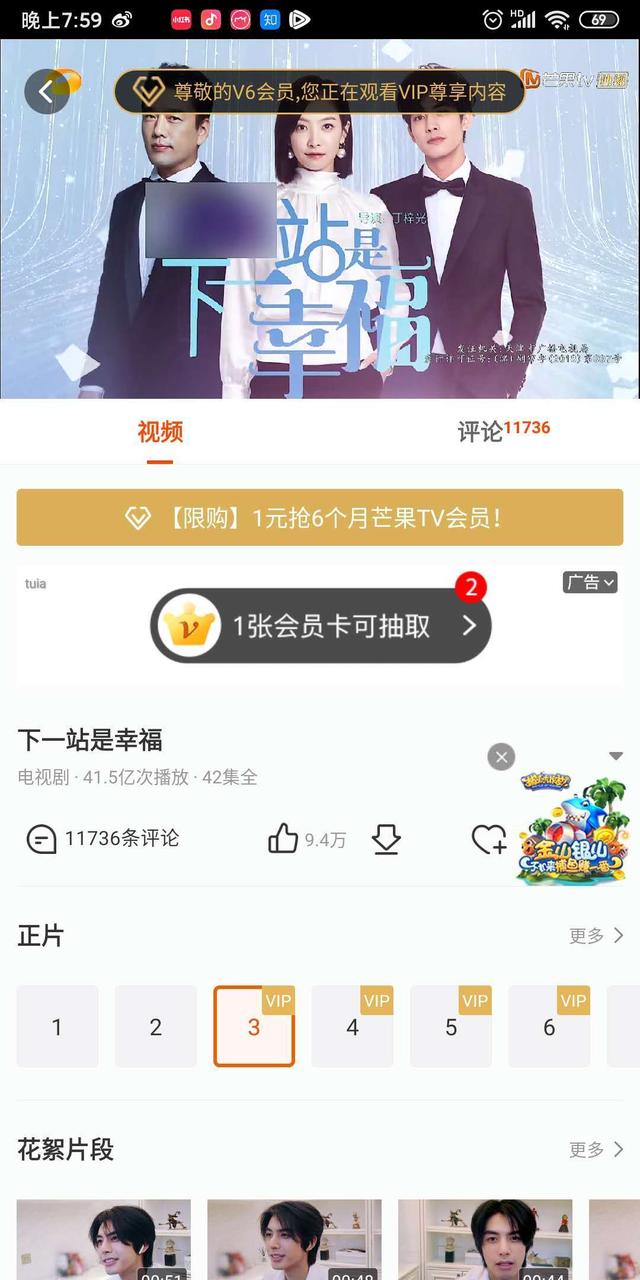This screenshot has height=1280, width=640.
Task: Select VIP episode 5
Action: [450, 1027]
